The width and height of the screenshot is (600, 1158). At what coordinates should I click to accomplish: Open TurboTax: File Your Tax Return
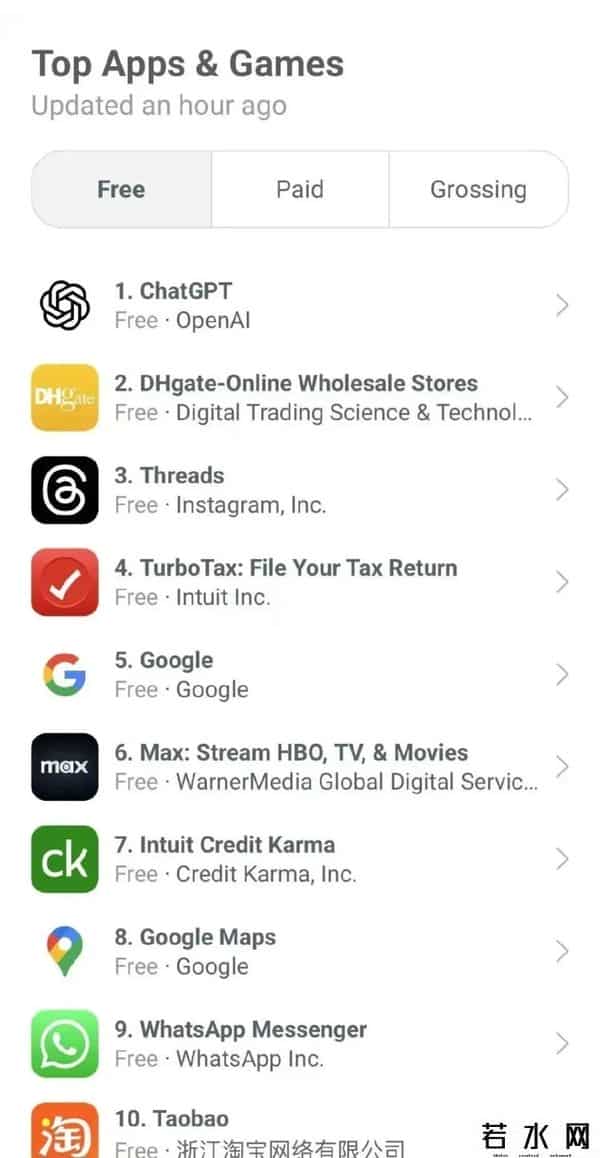[x=300, y=582]
